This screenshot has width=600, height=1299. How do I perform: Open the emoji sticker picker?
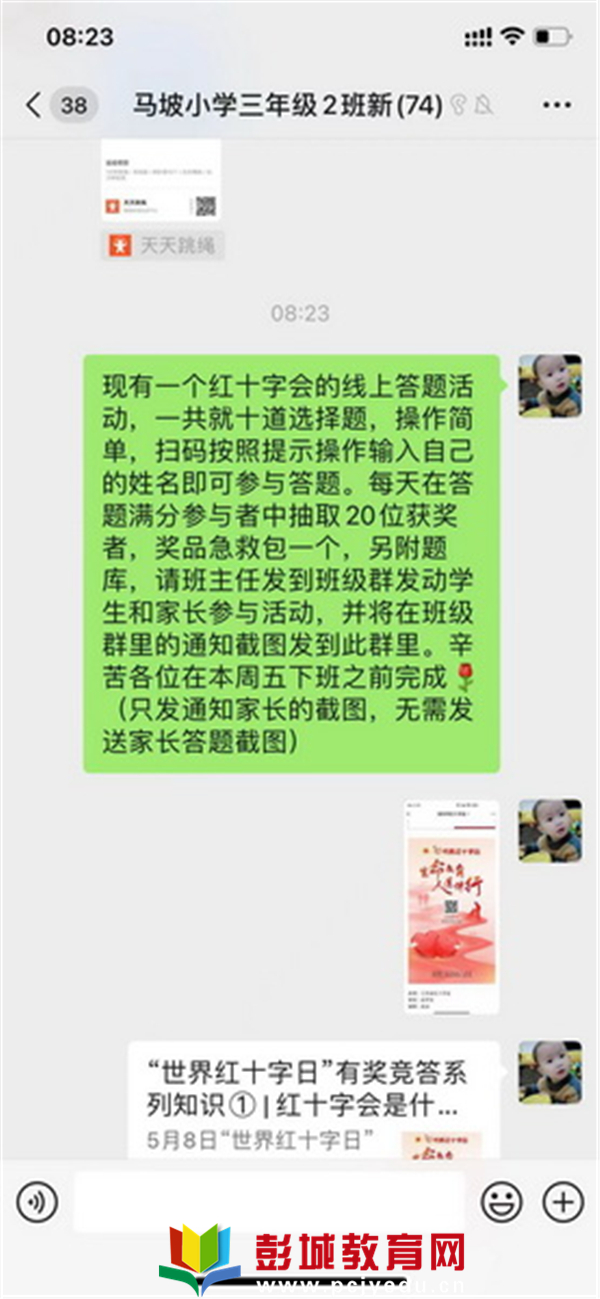tap(501, 1201)
